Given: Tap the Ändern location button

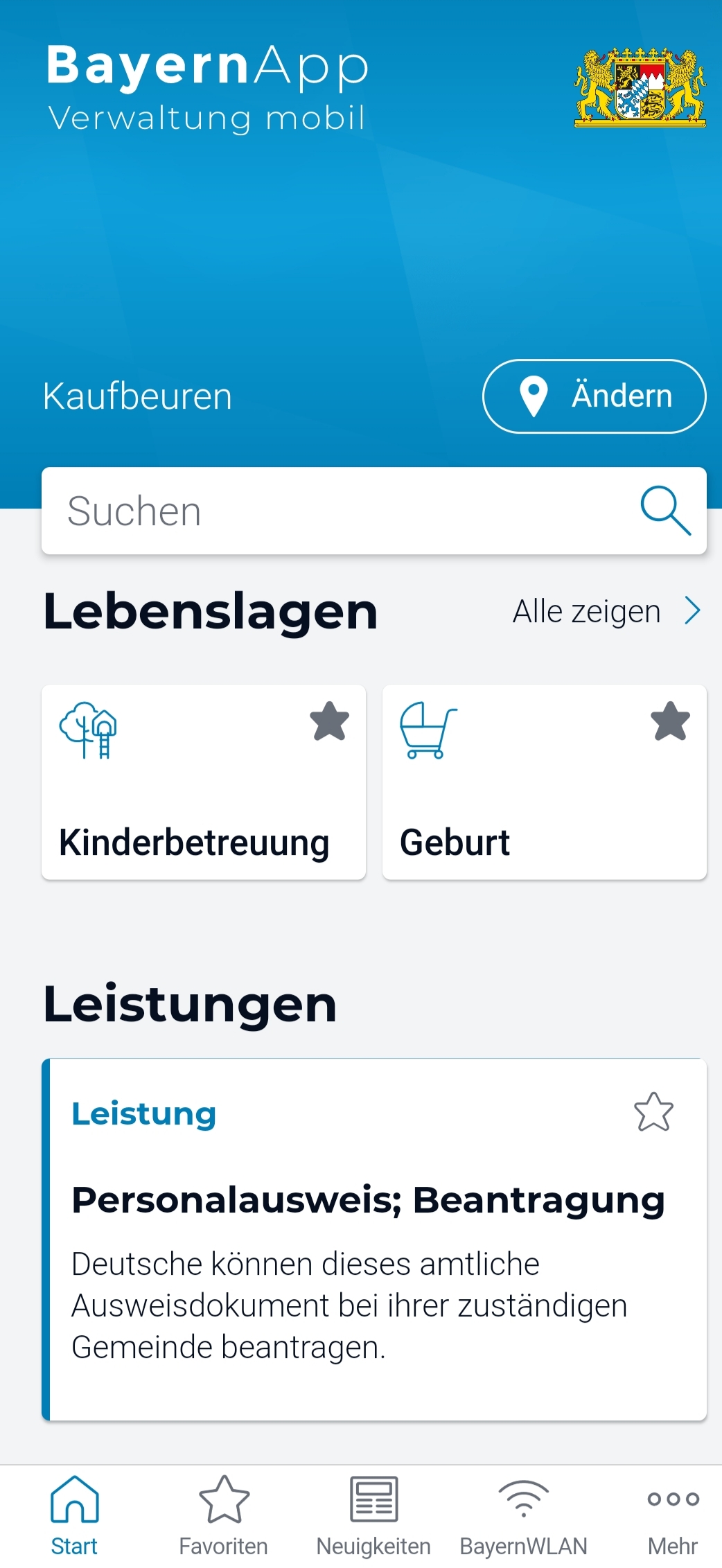Looking at the screenshot, I should pos(594,396).
